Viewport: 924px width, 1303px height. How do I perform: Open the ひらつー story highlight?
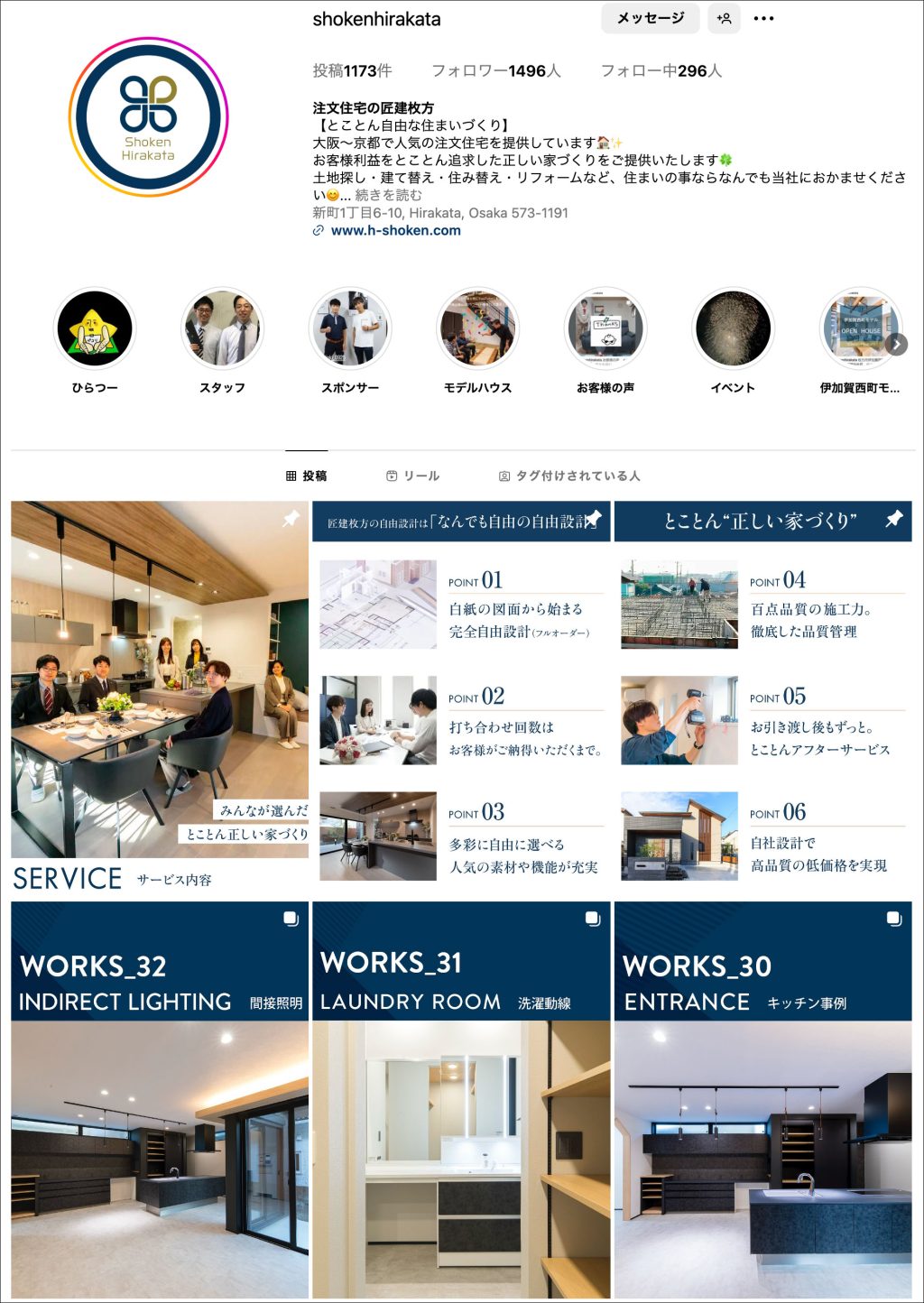(95, 329)
